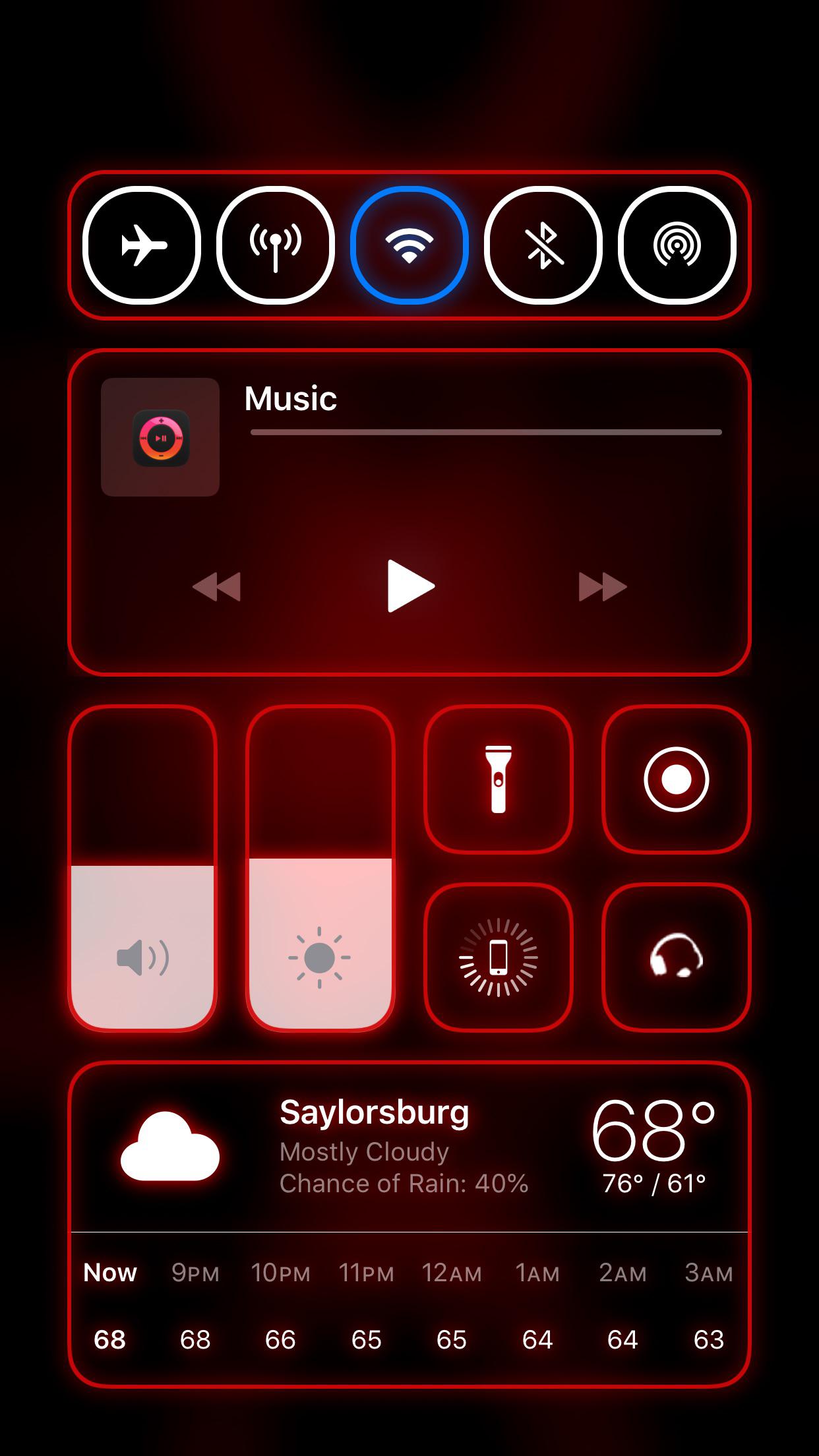Tap the music progress bar
819x1456 pixels.
pos(486,433)
